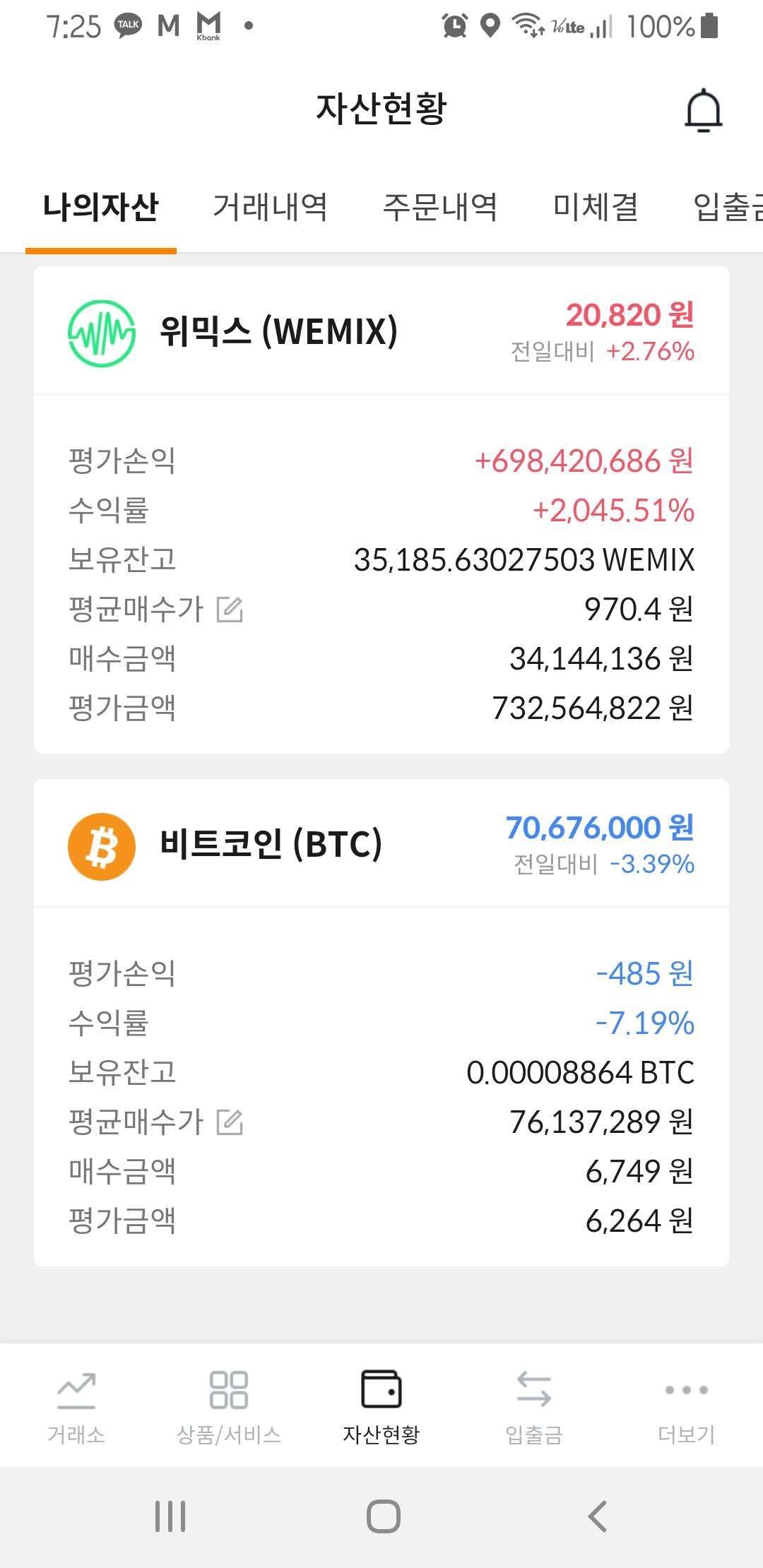Select the 미체결 tab
Image resolution: width=763 pixels, height=1568 pixels.
(596, 208)
